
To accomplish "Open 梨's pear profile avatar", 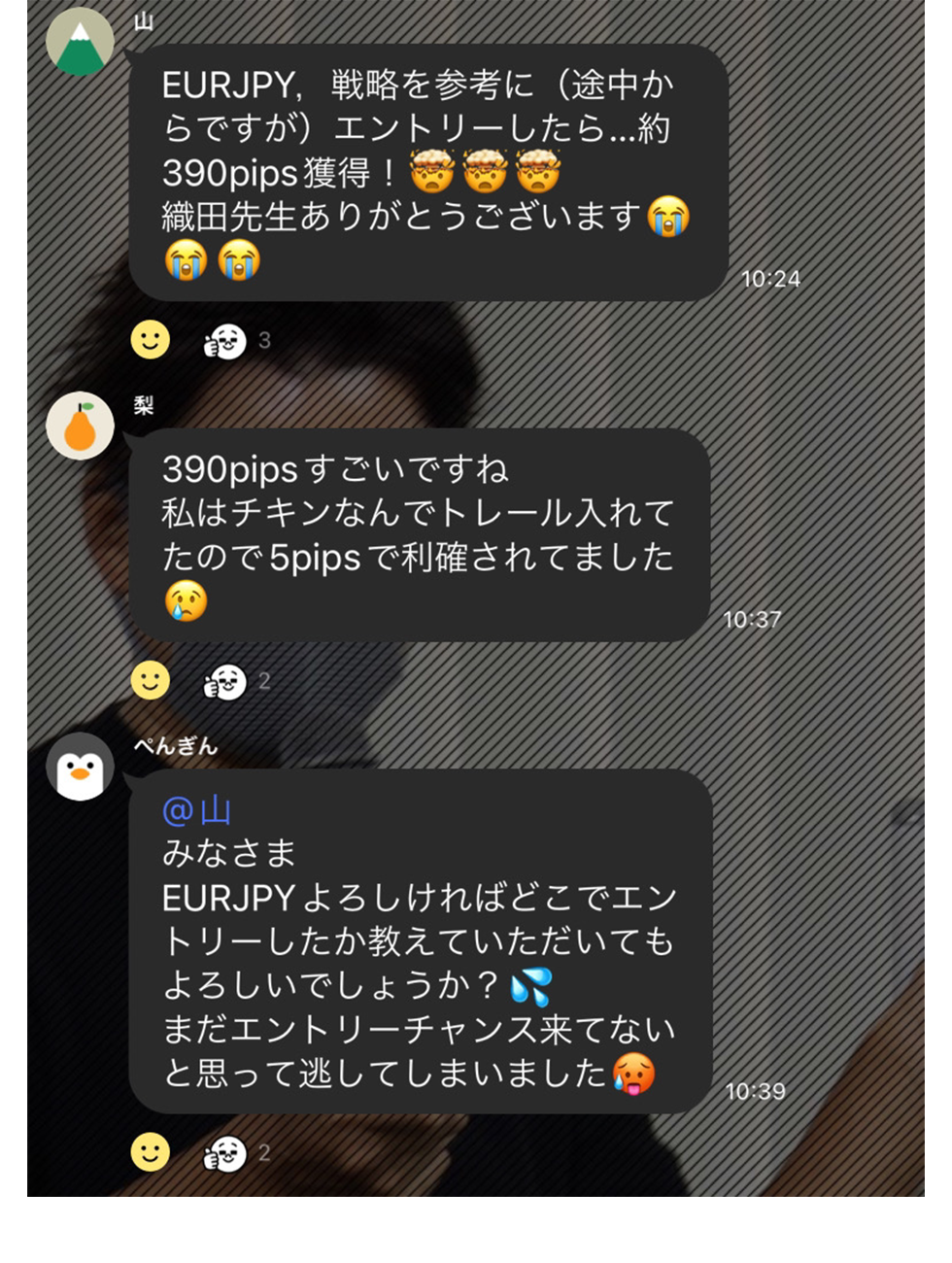I will (x=80, y=426).
